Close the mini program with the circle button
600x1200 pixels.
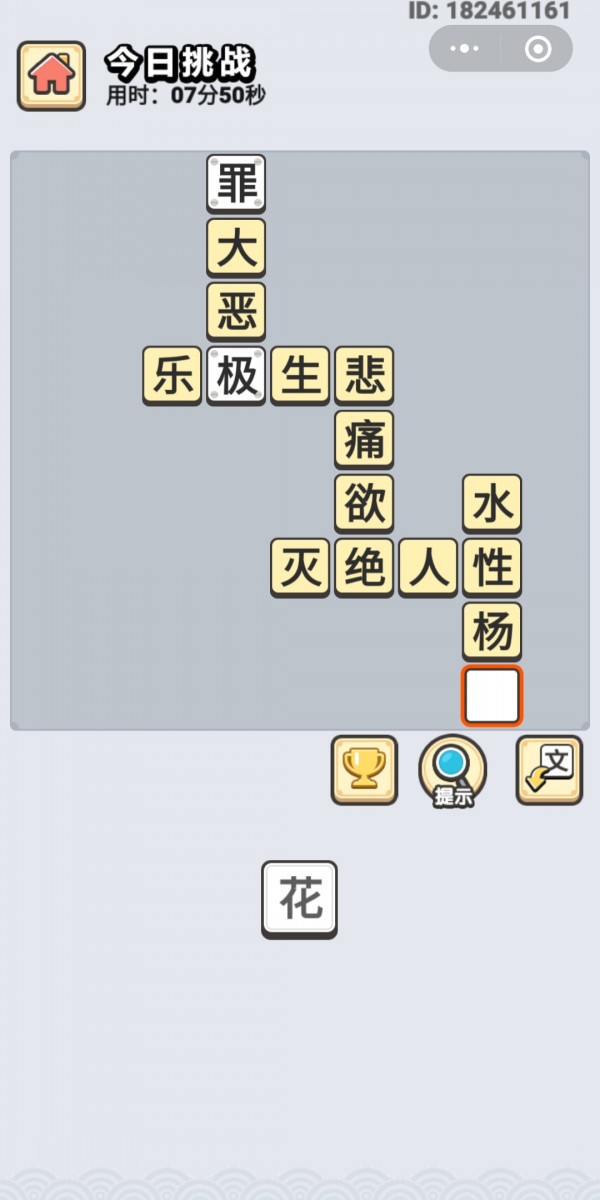[x=538, y=49]
